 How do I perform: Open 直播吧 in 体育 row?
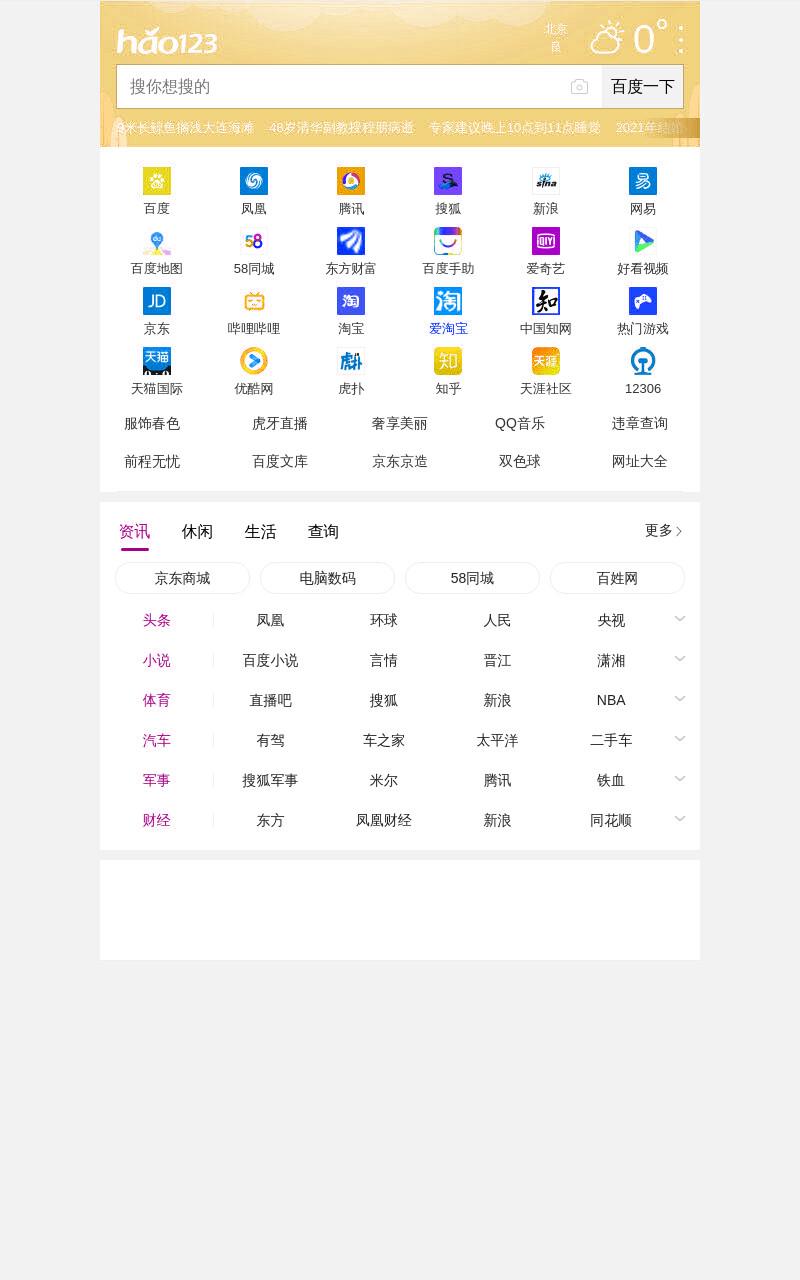pyautogui.click(x=270, y=701)
